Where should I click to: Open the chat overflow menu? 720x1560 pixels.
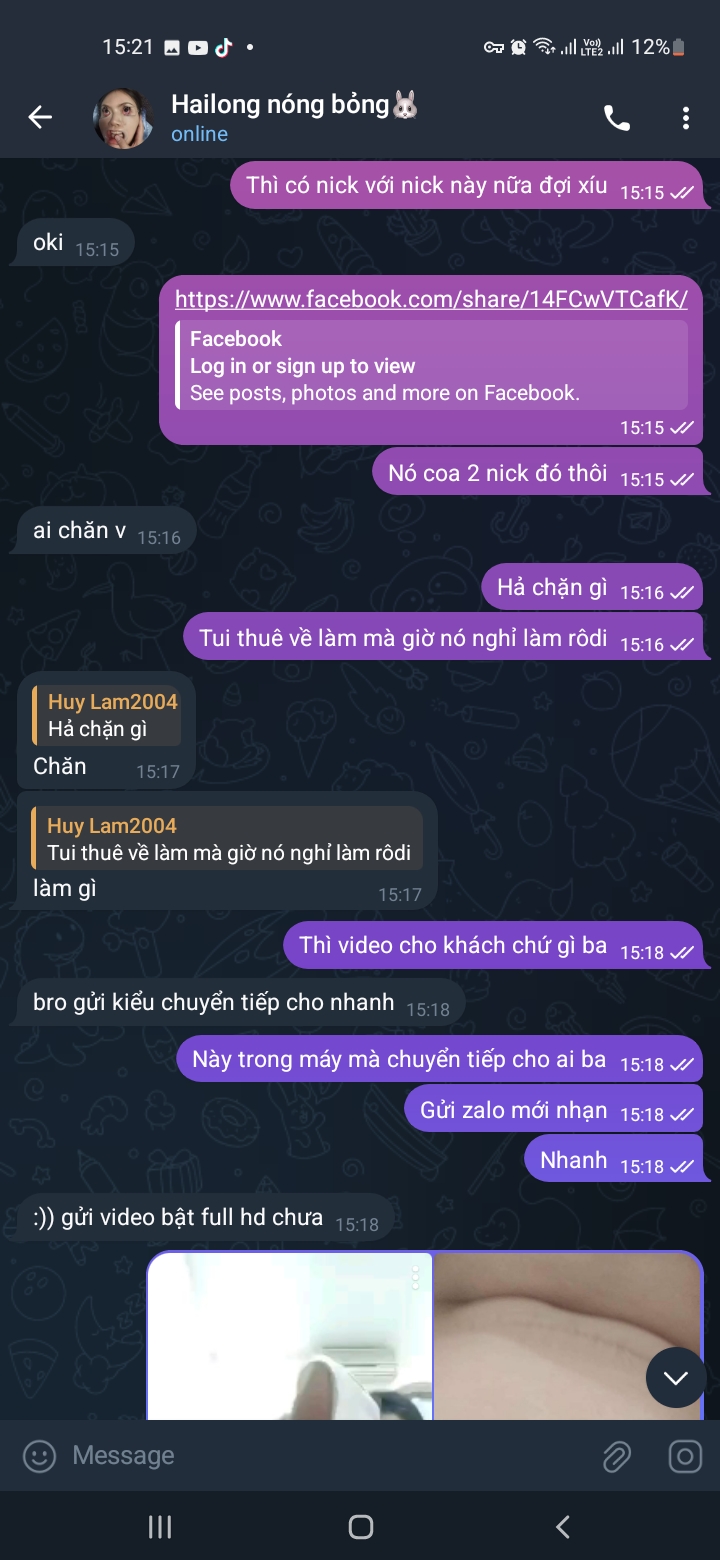point(685,118)
